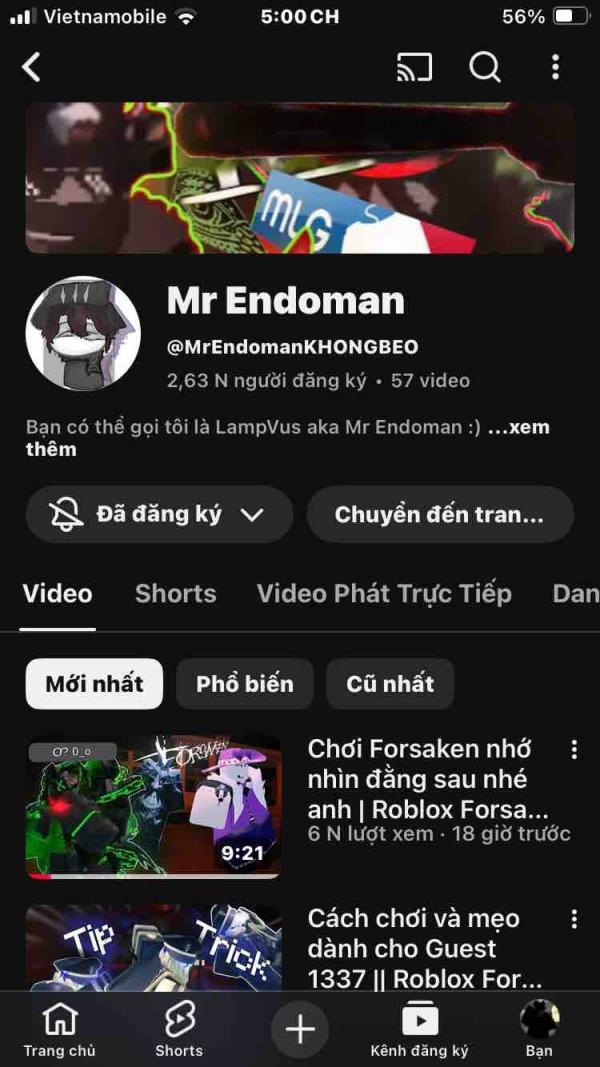The image size is (600, 1067).
Task: Open the channel search icon
Action: click(x=485, y=67)
